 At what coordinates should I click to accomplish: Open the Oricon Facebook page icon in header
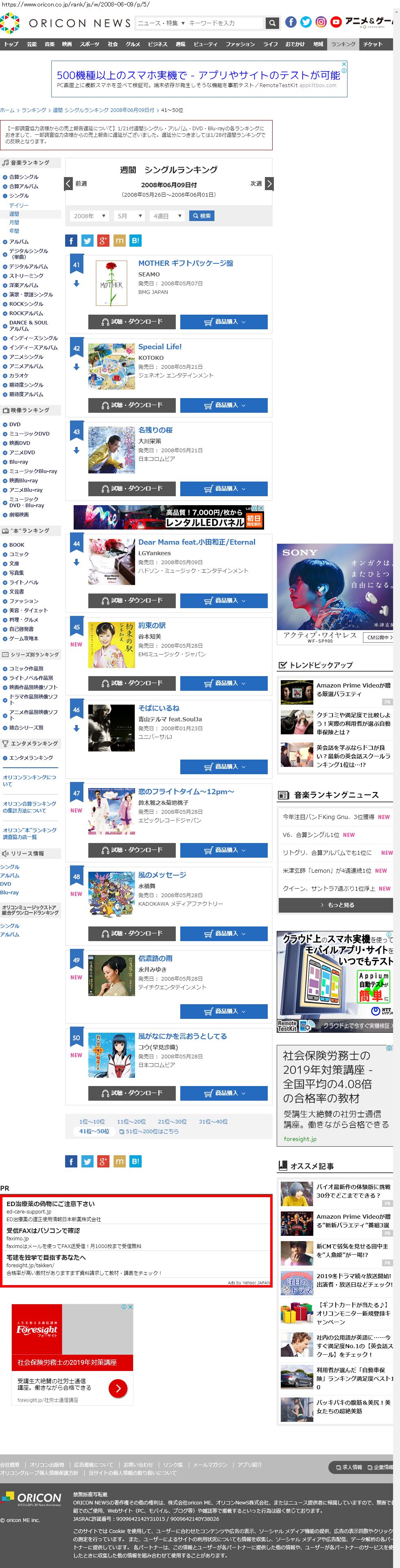tap(291, 22)
